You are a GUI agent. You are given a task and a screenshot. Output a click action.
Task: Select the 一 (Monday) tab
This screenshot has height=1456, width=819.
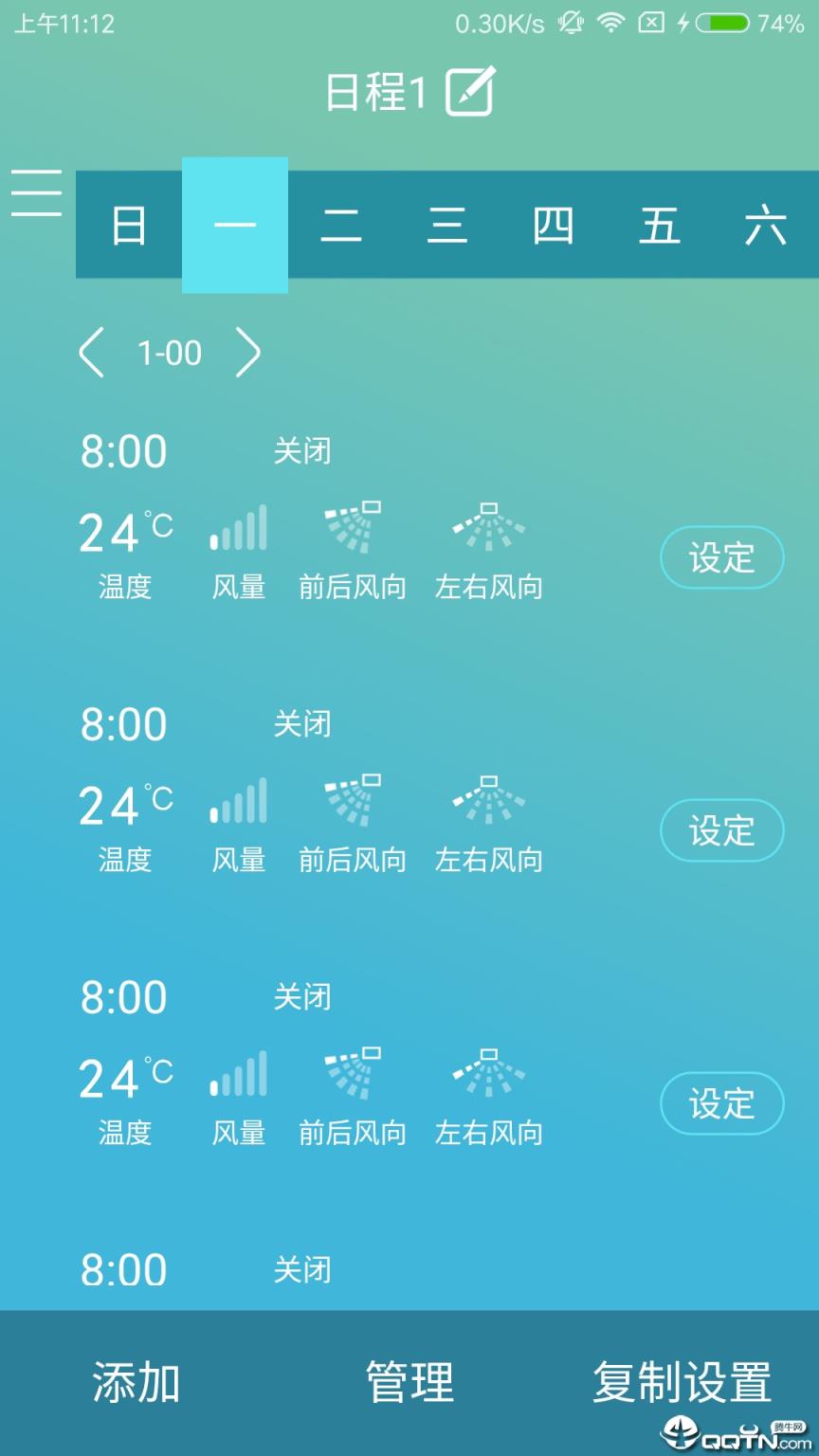(235, 226)
